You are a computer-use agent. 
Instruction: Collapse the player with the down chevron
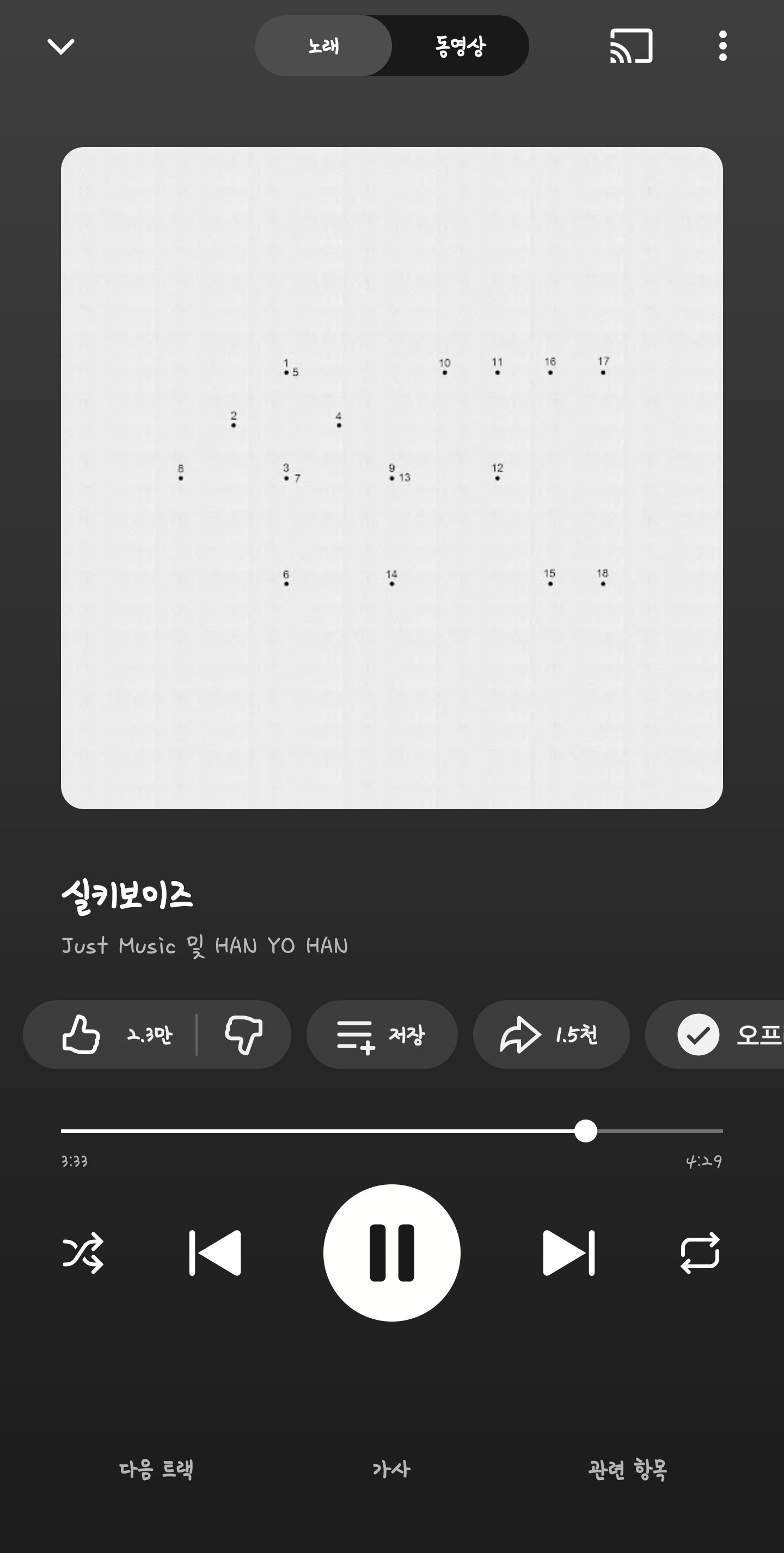point(61,46)
